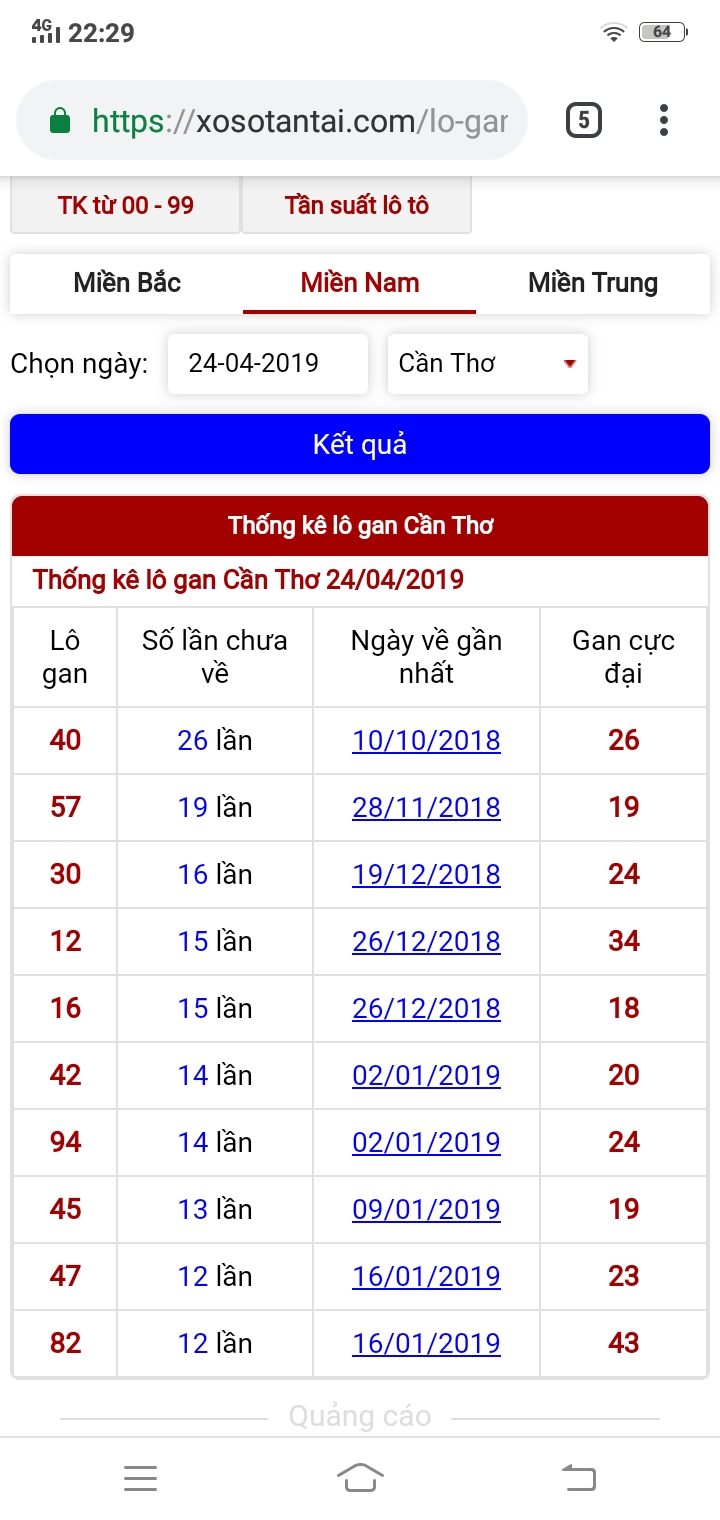Image resolution: width=720 pixels, height=1520 pixels.
Task: Expand the Cần Thơ province dropdown
Action: (487, 363)
